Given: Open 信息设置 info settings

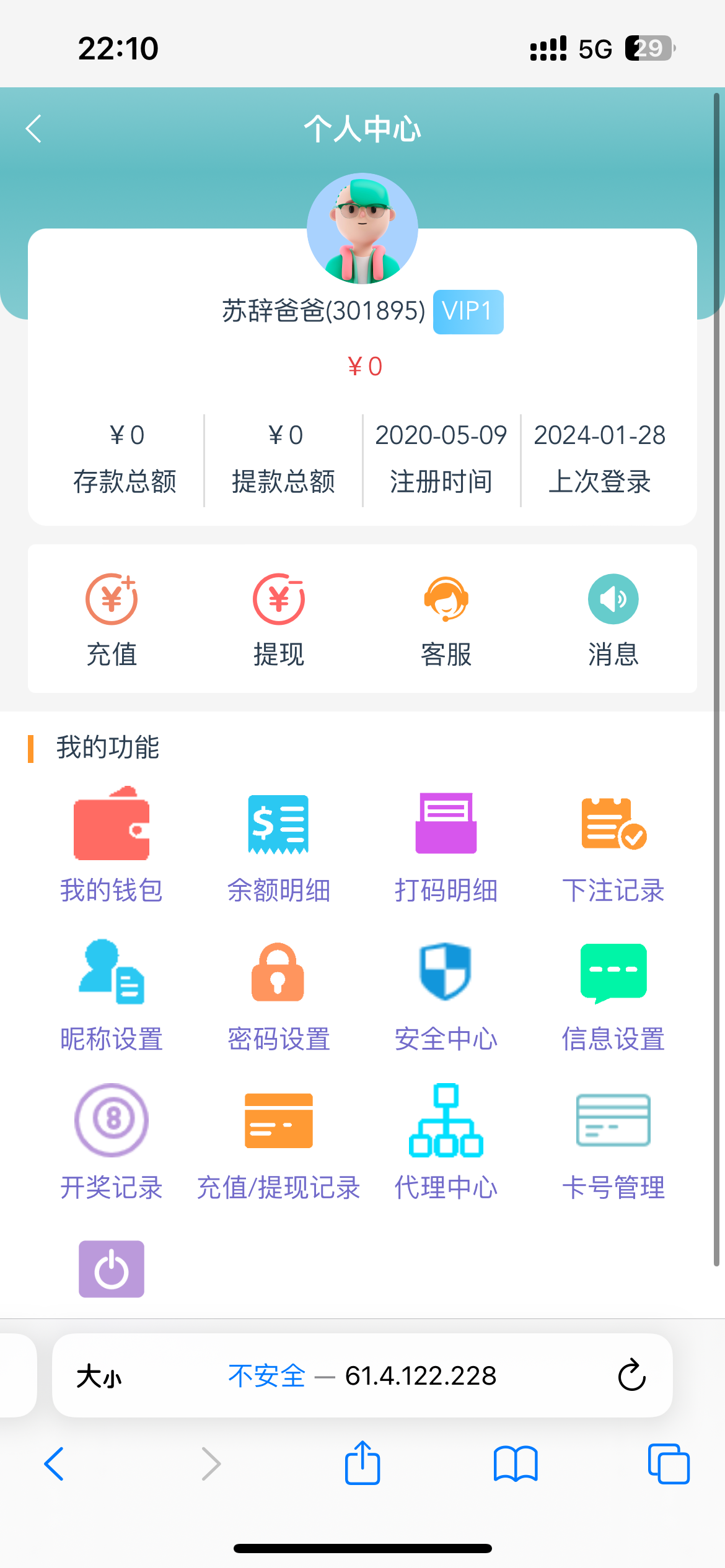Looking at the screenshot, I should (613, 994).
